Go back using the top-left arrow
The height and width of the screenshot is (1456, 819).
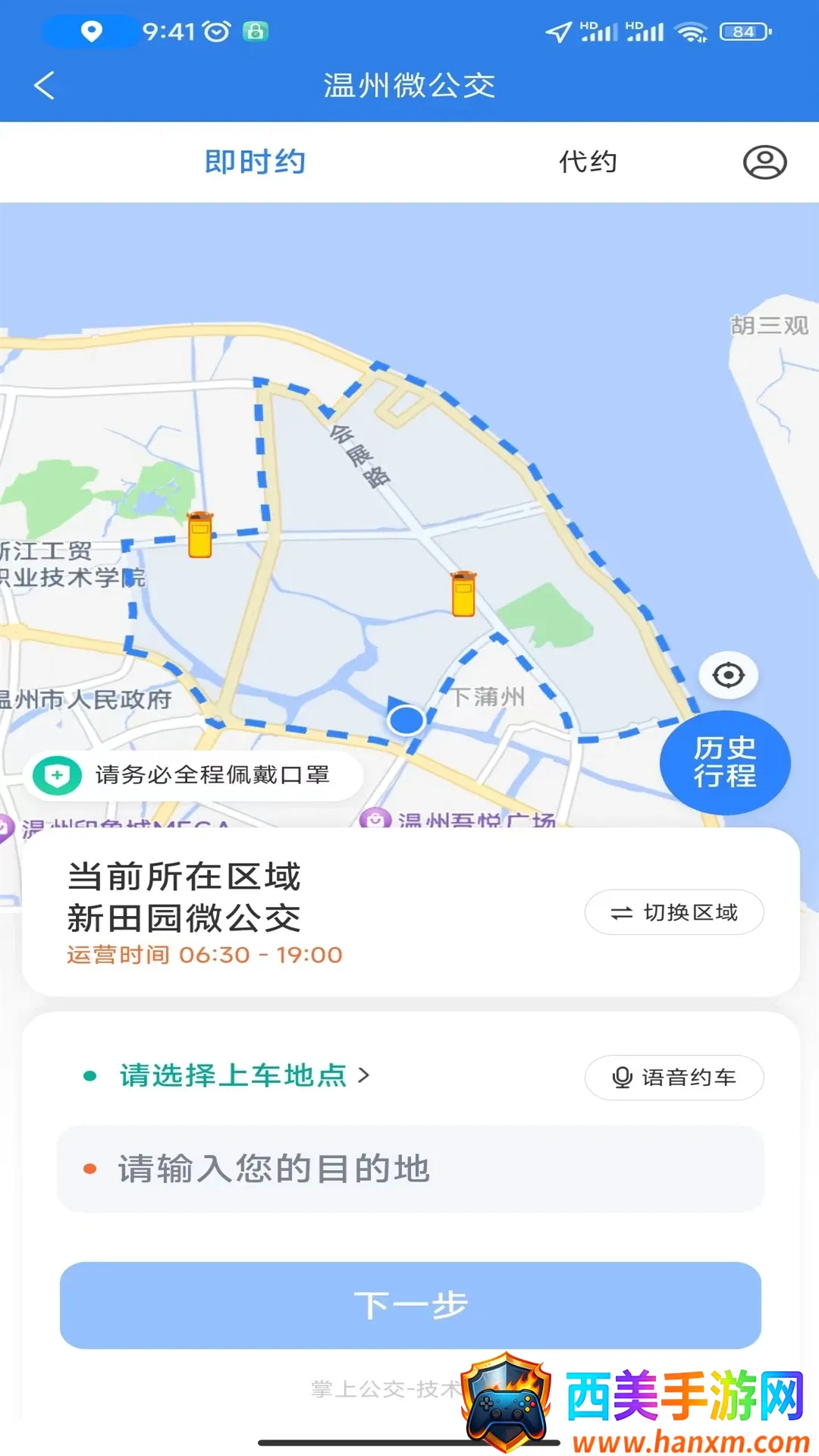pyautogui.click(x=45, y=86)
